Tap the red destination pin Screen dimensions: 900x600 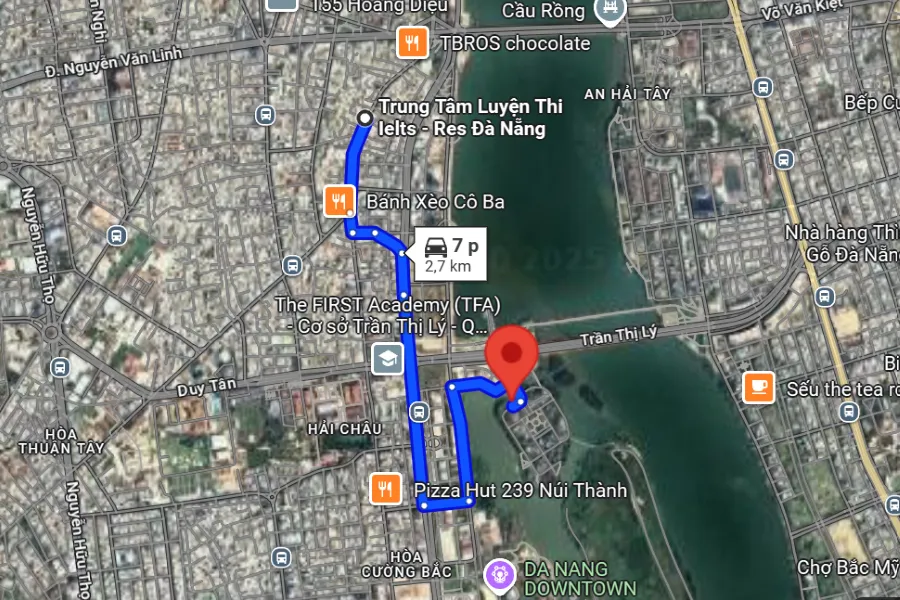coord(513,356)
